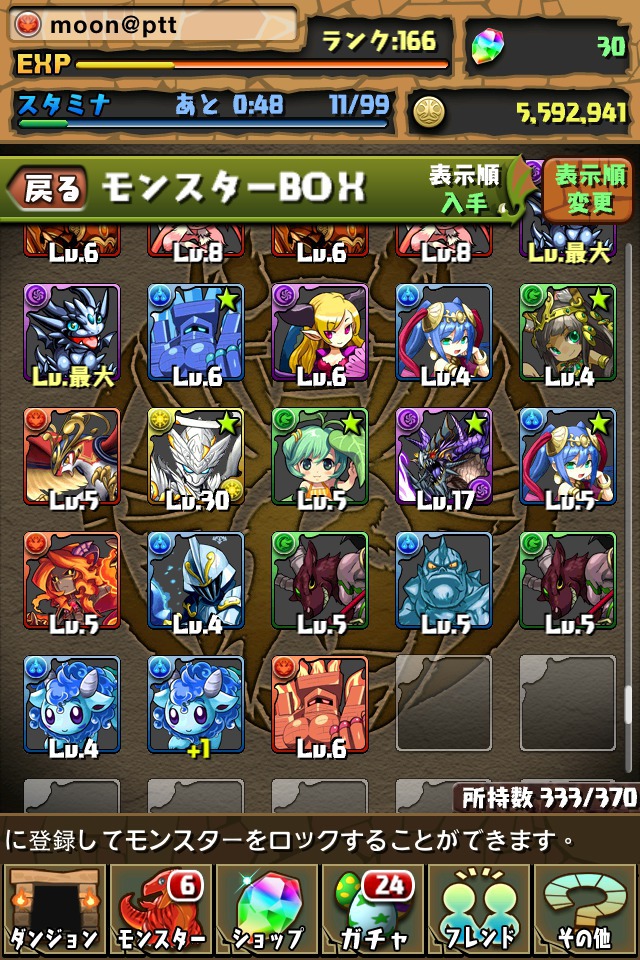The image size is (640, 960).
Task: Select the white dragon monster at Lv.30
Action: 196,455
